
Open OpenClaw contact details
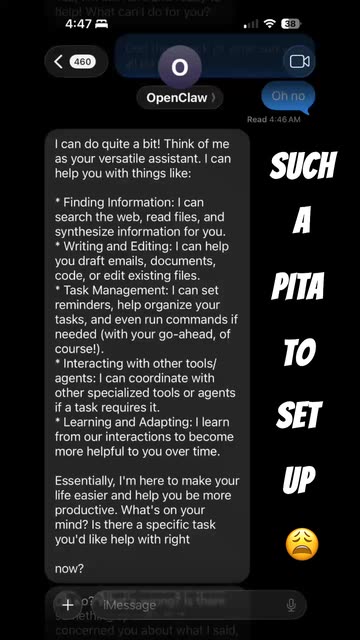click(180, 98)
